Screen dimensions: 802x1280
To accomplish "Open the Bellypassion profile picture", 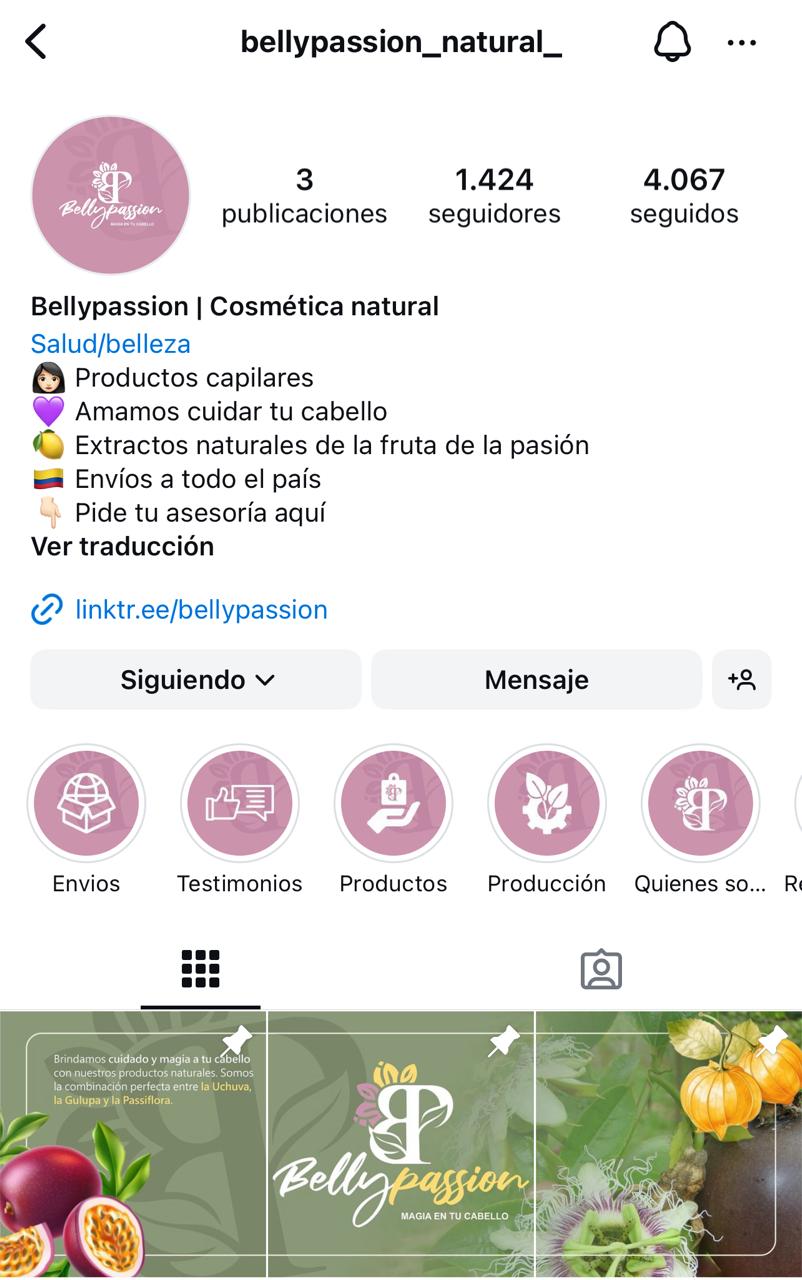I will [110, 195].
